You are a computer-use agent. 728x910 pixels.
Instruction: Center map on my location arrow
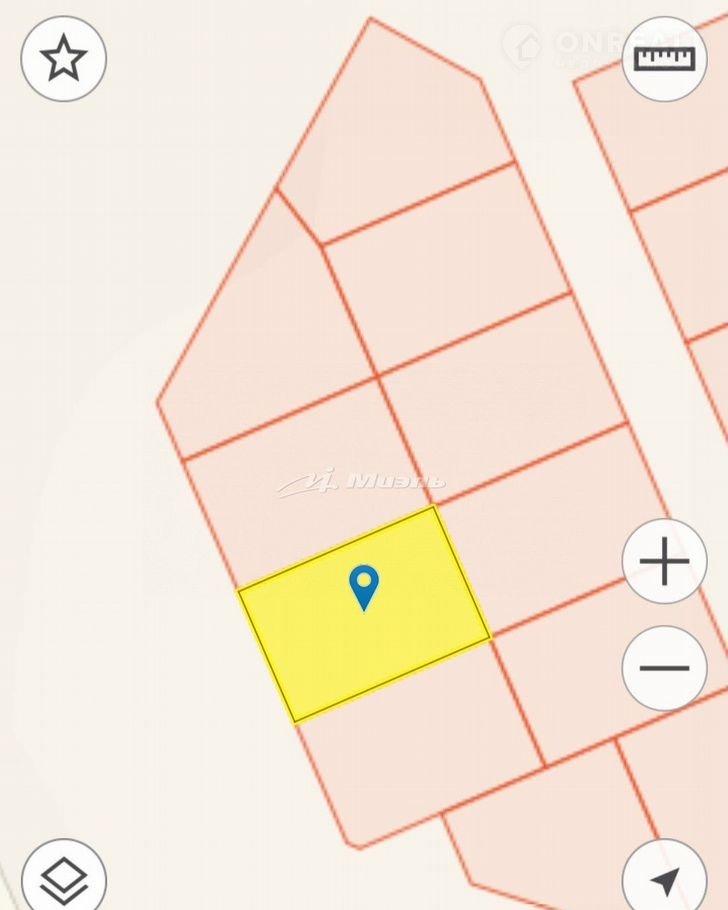click(664, 878)
